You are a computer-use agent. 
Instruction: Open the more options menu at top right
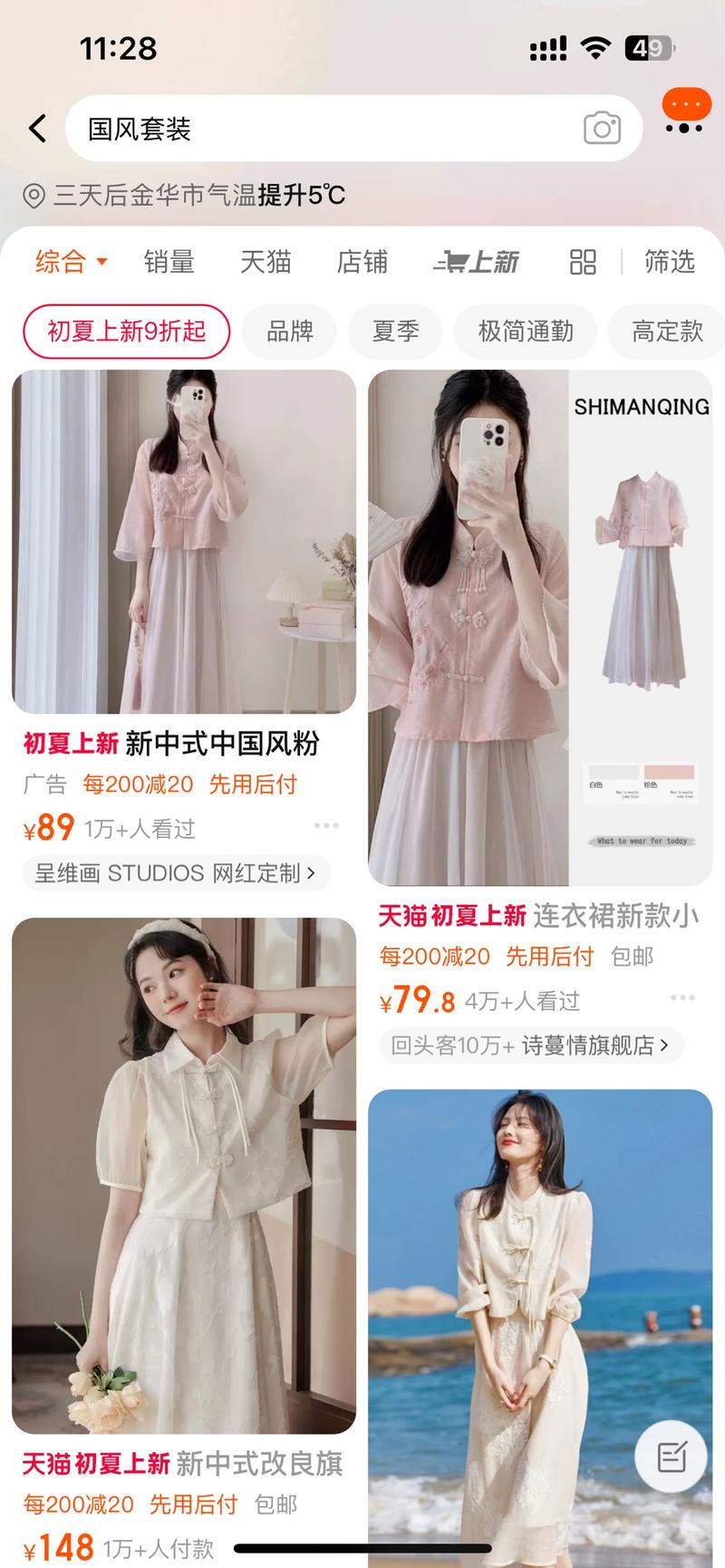coord(685,105)
